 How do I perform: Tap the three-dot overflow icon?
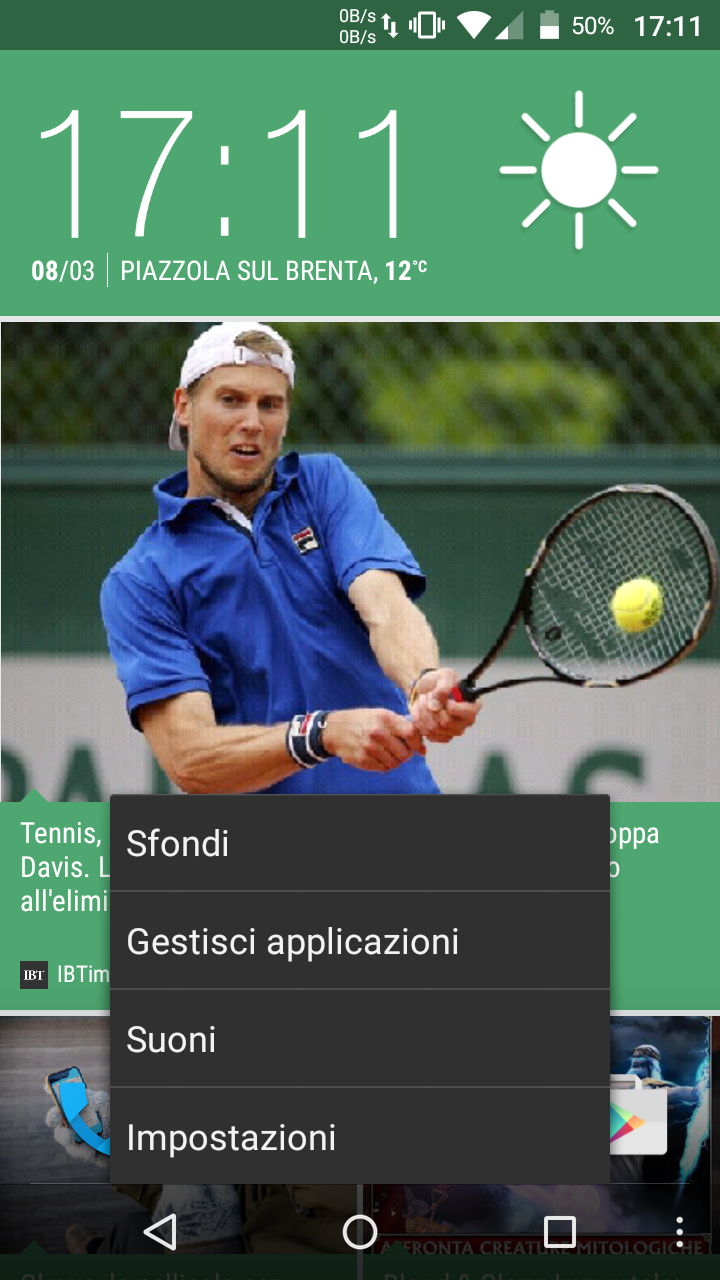[x=680, y=1232]
